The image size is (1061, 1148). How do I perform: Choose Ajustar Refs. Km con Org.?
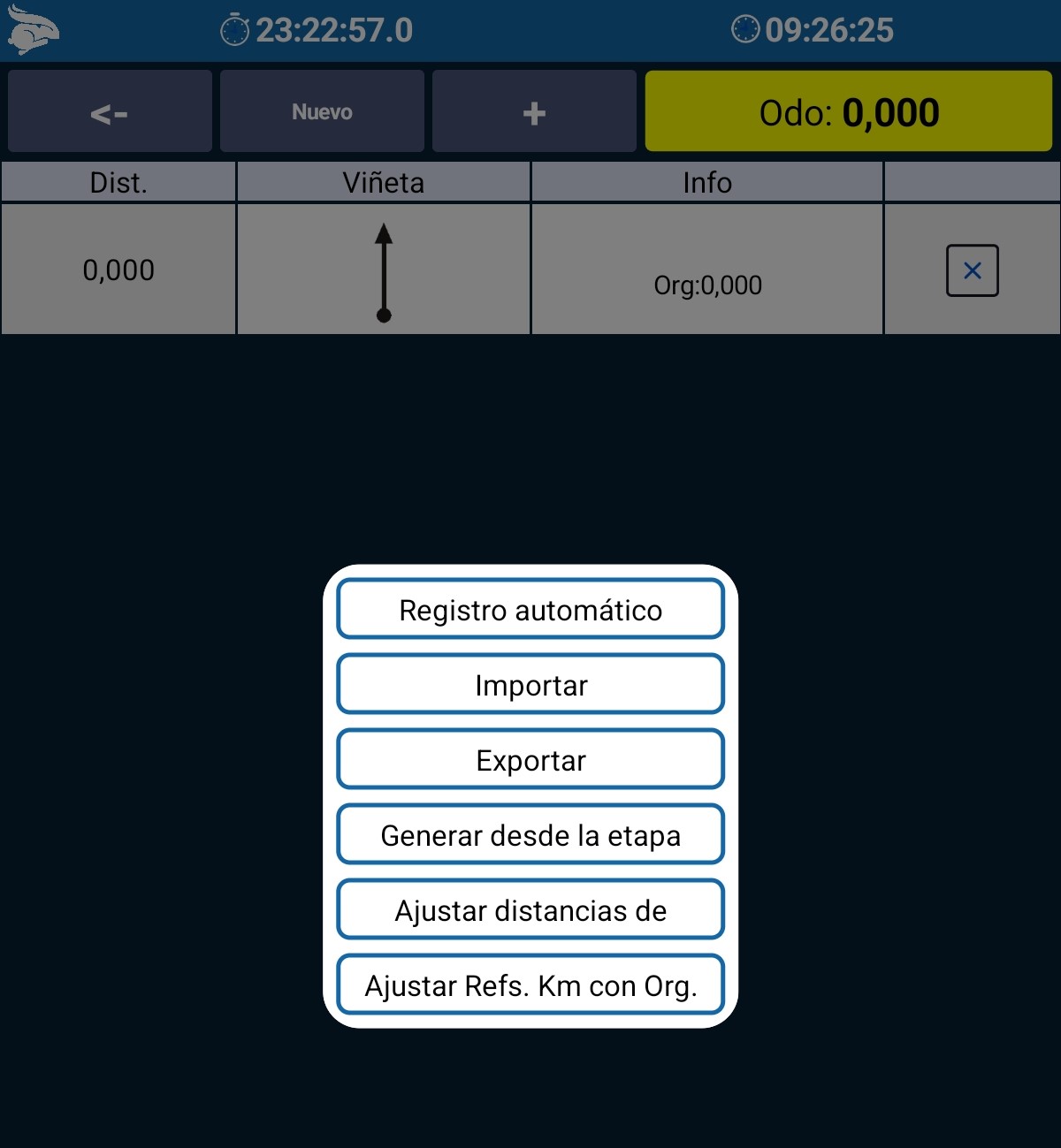[x=530, y=985]
